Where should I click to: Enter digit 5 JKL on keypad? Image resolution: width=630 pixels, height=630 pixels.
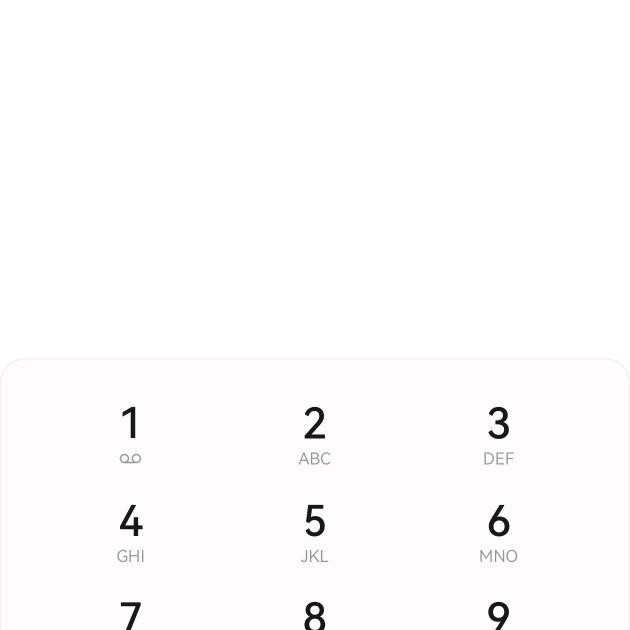point(314,532)
